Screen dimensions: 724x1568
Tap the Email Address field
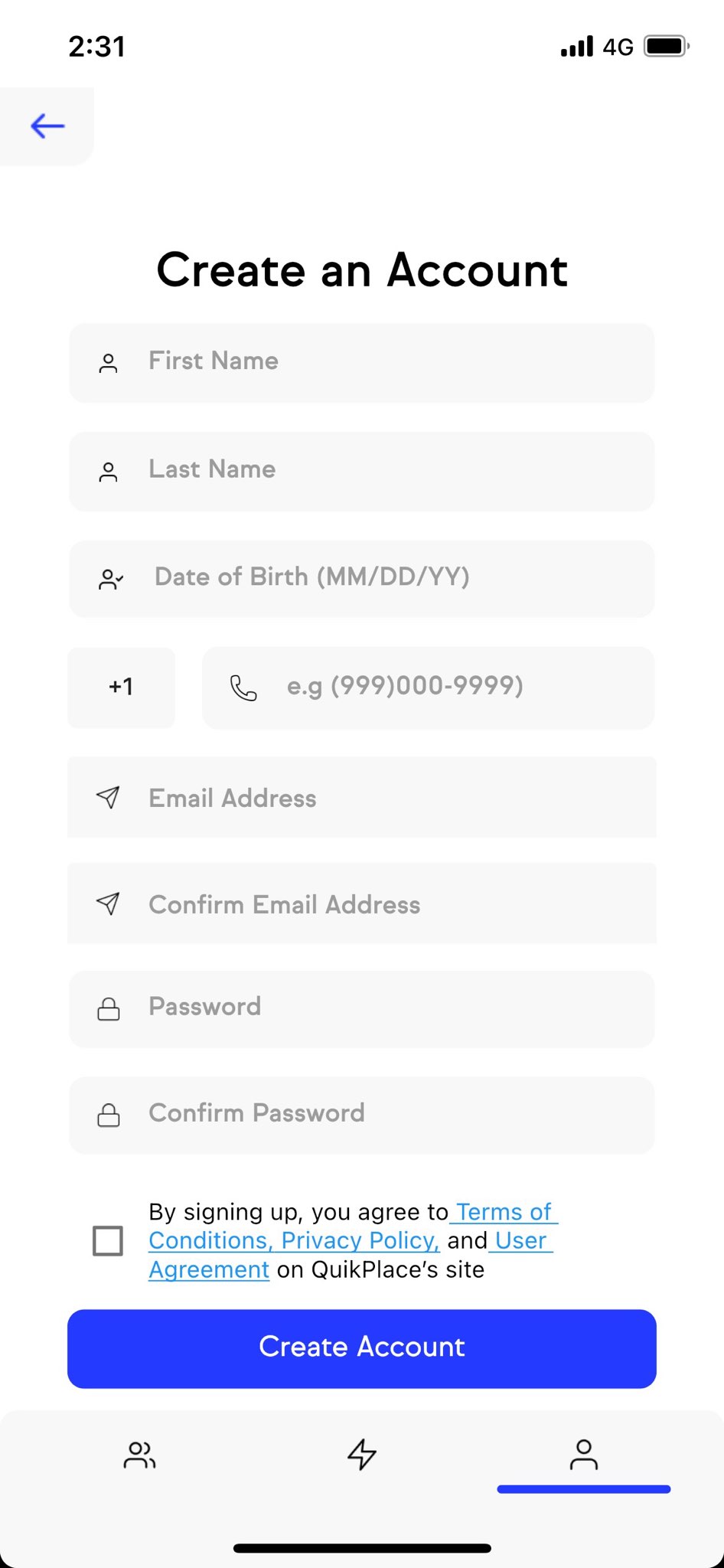361,798
